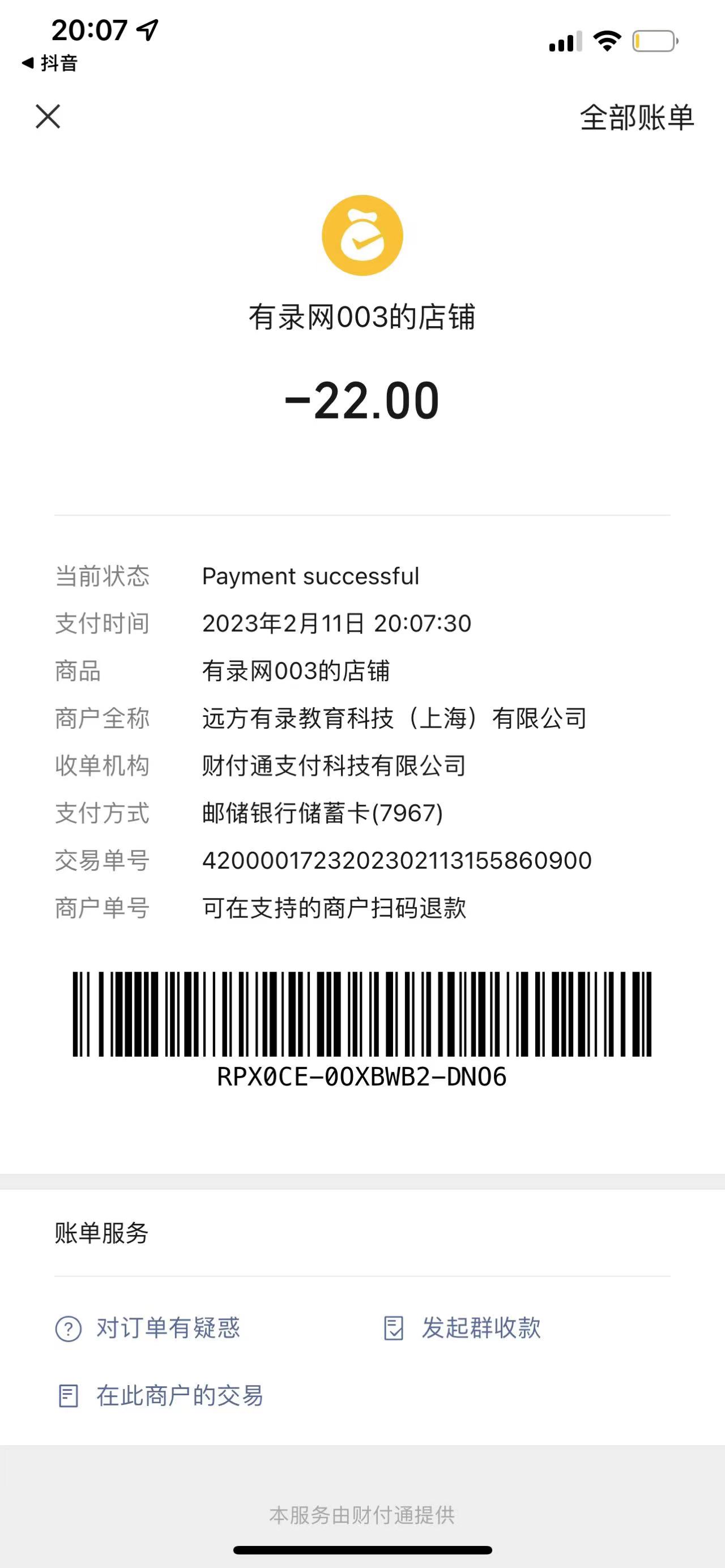Open 全部账单 to view all bills
Screen dimensions: 725x1568
636,117
